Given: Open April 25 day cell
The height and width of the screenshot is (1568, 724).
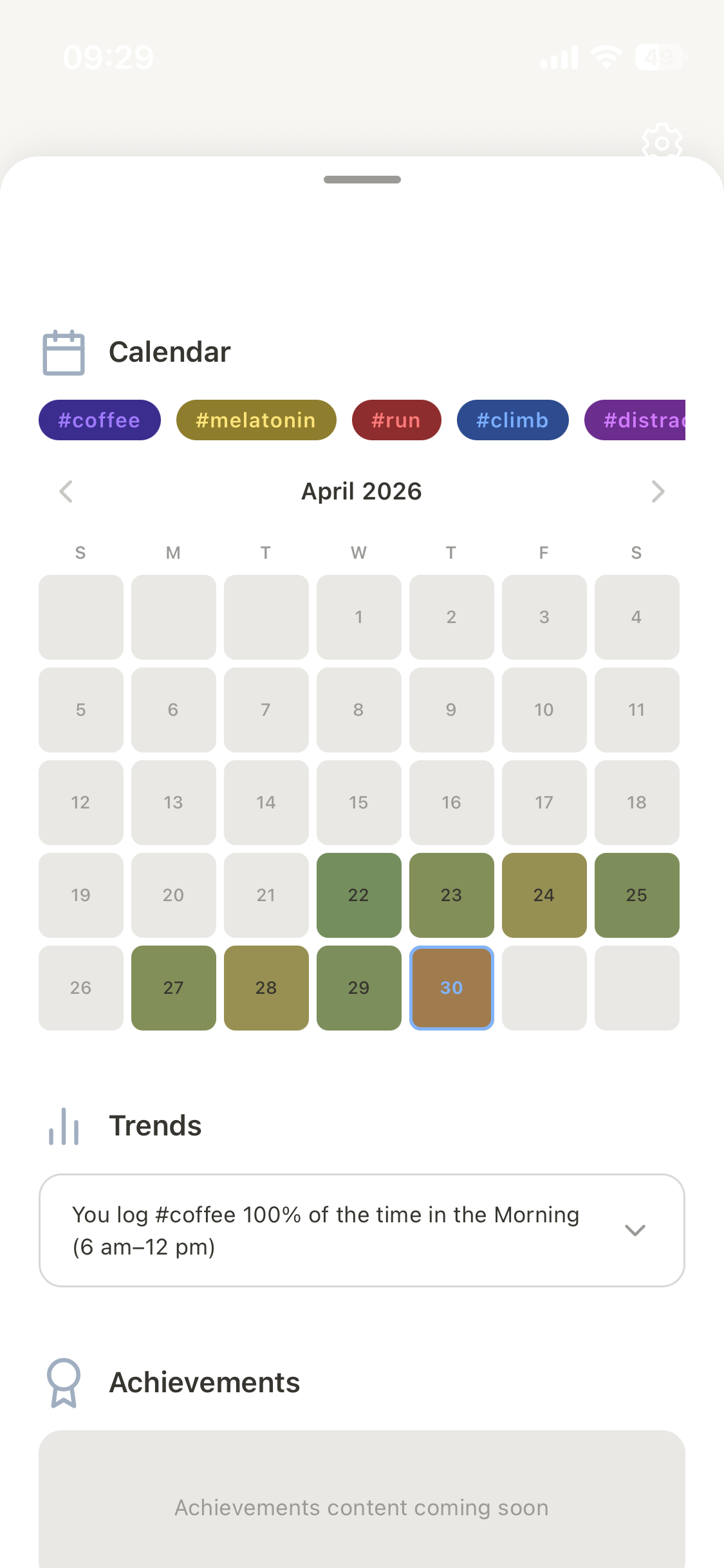Looking at the screenshot, I should (x=636, y=895).
